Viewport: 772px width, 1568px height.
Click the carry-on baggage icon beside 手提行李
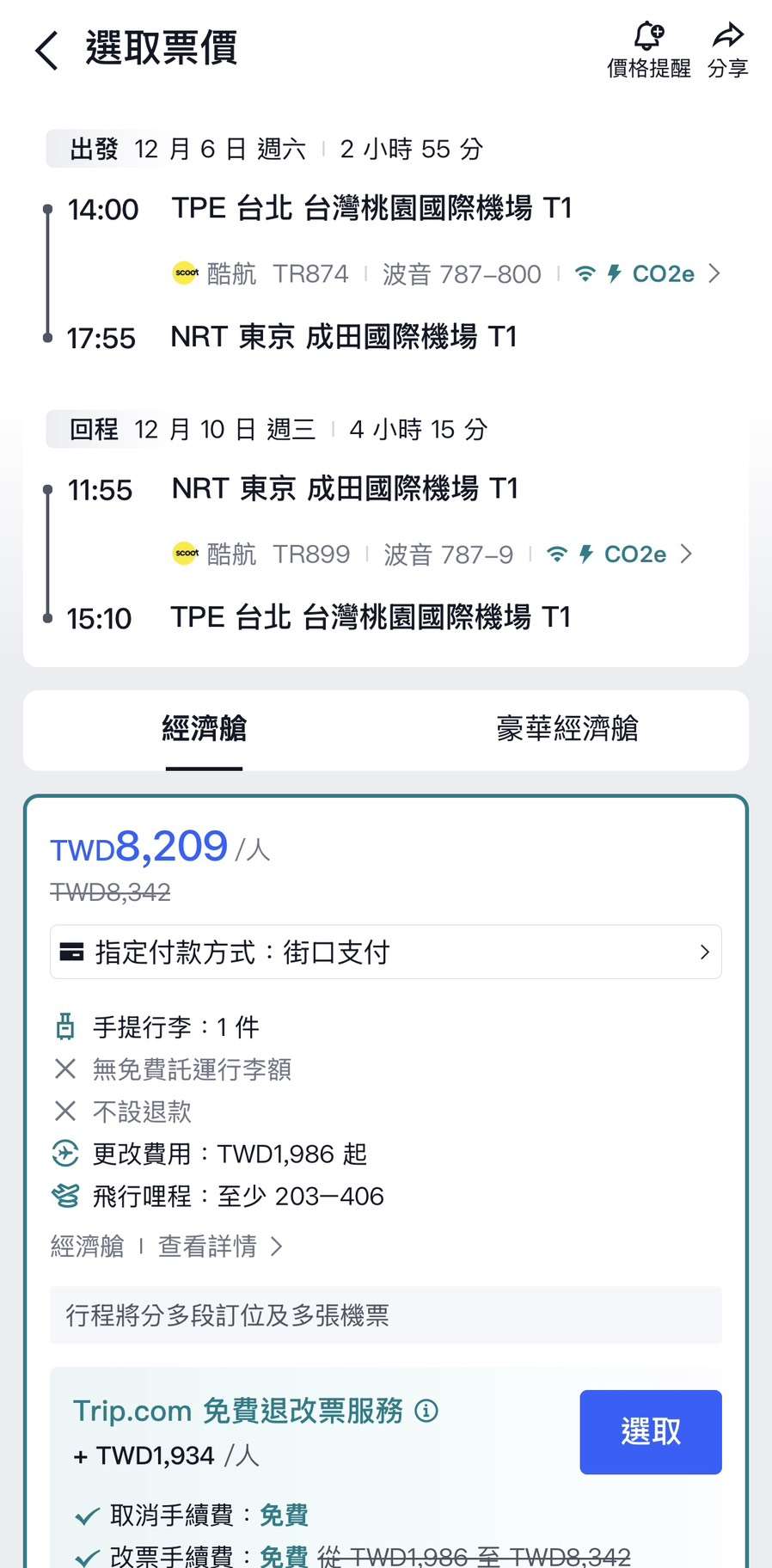65,1026
